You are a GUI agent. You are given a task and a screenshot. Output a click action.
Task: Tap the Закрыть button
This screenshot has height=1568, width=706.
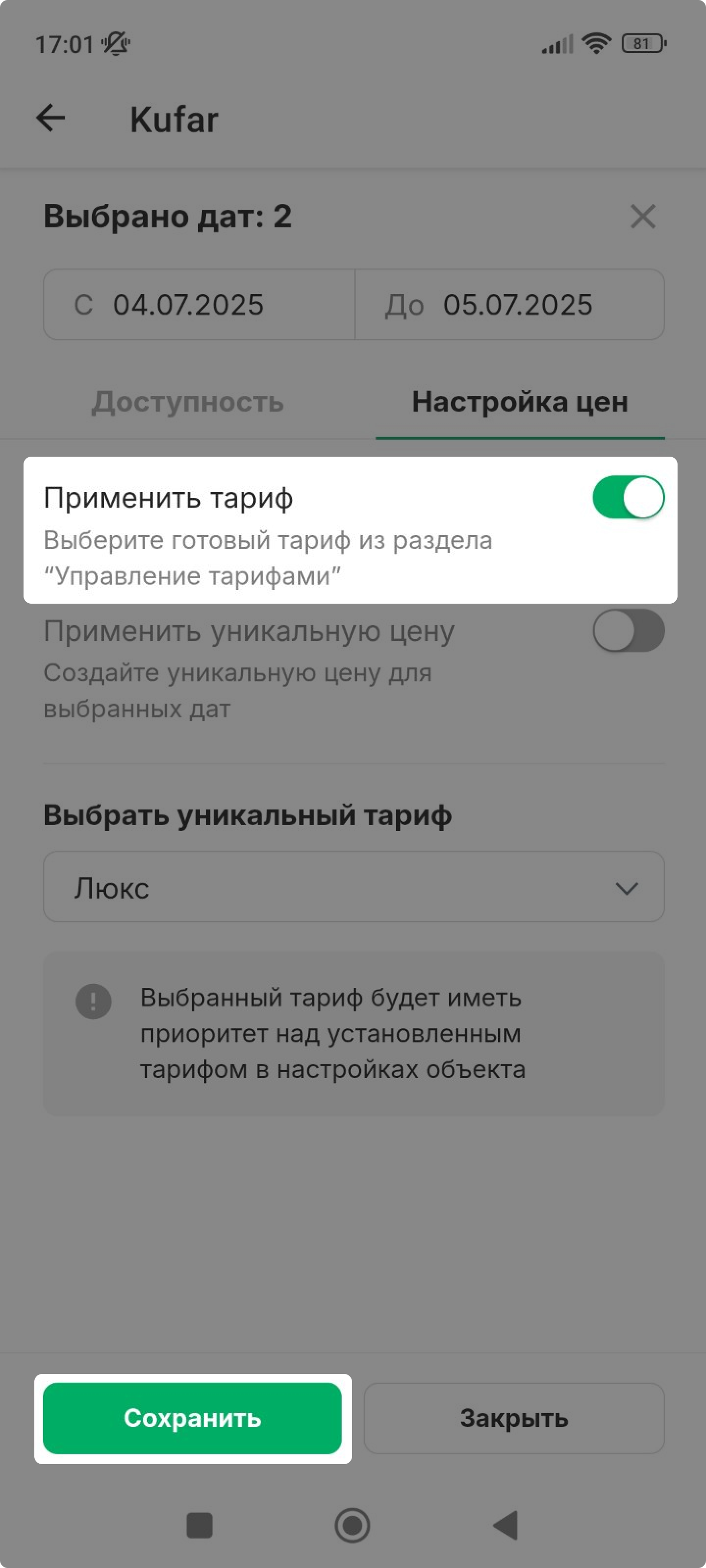point(513,1418)
